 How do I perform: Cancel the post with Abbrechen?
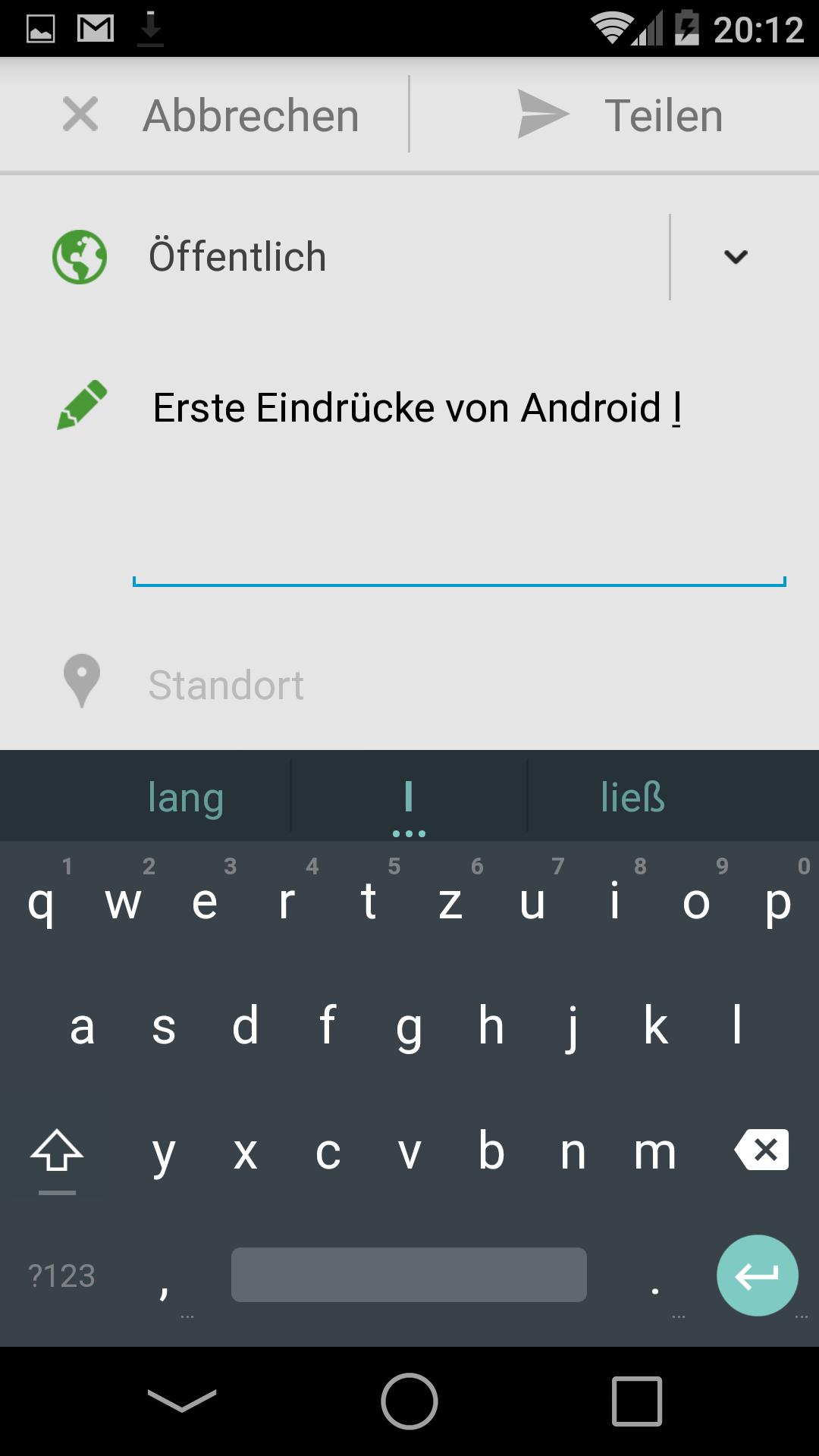coord(209,116)
